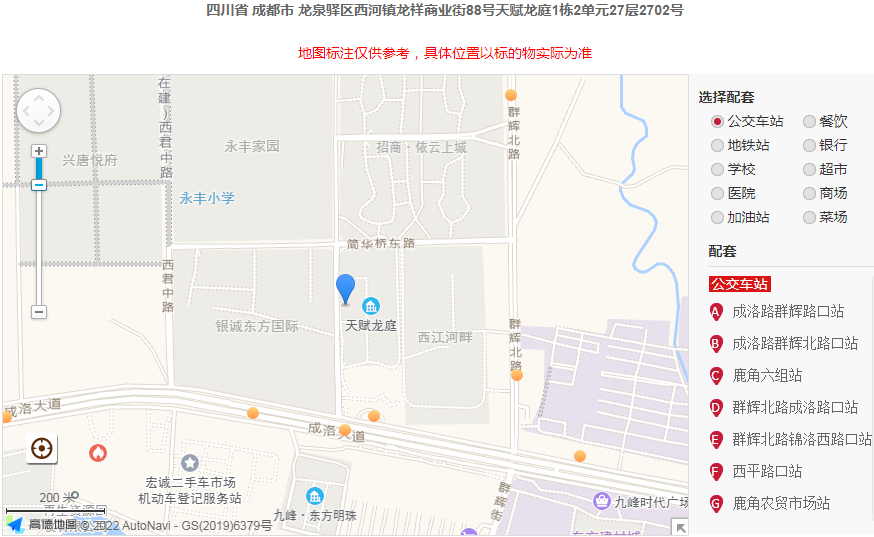
Task: Select the 学校 radio option
Action: point(717,169)
